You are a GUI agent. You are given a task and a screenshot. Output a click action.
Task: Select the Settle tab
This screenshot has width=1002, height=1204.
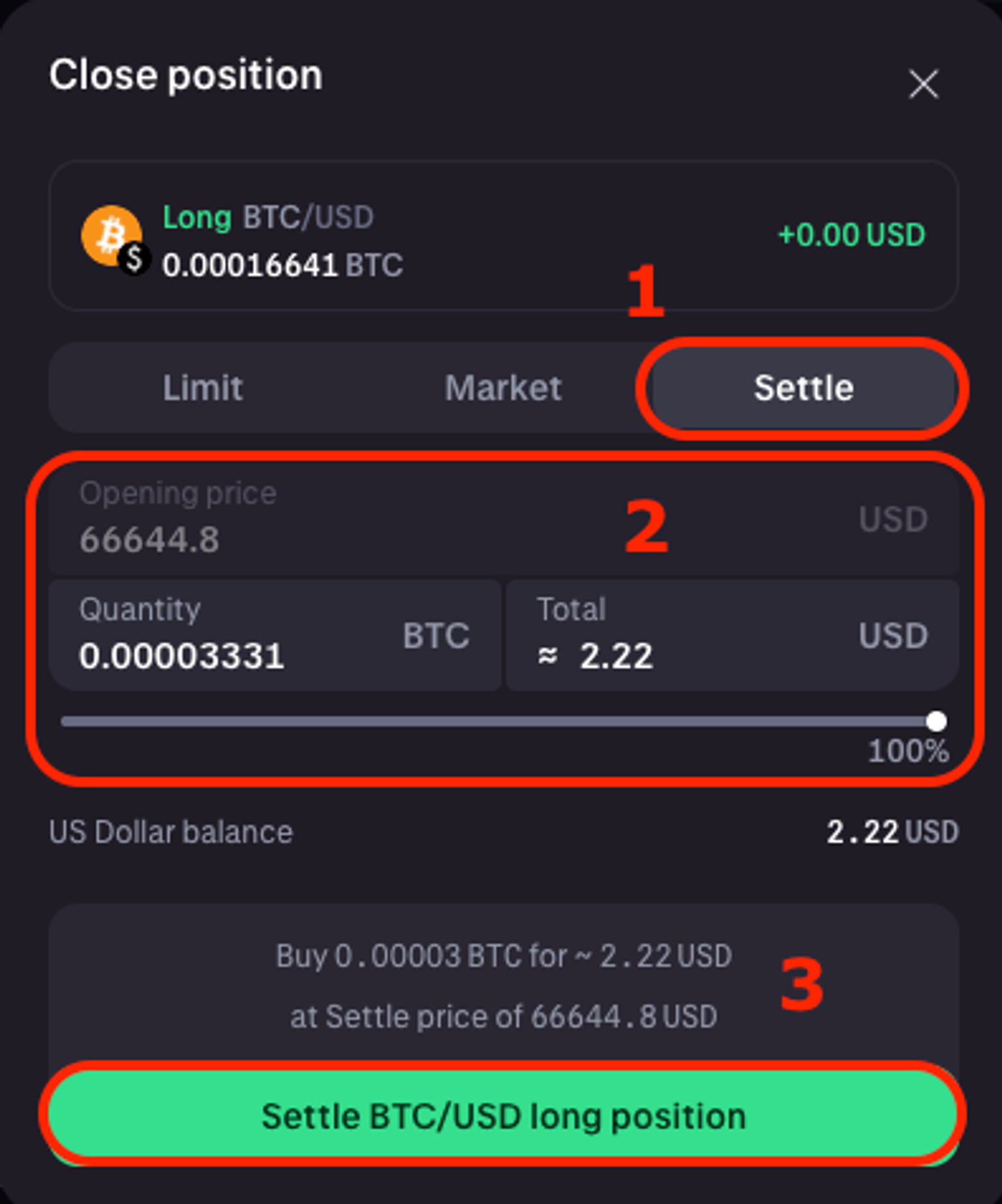click(x=803, y=388)
